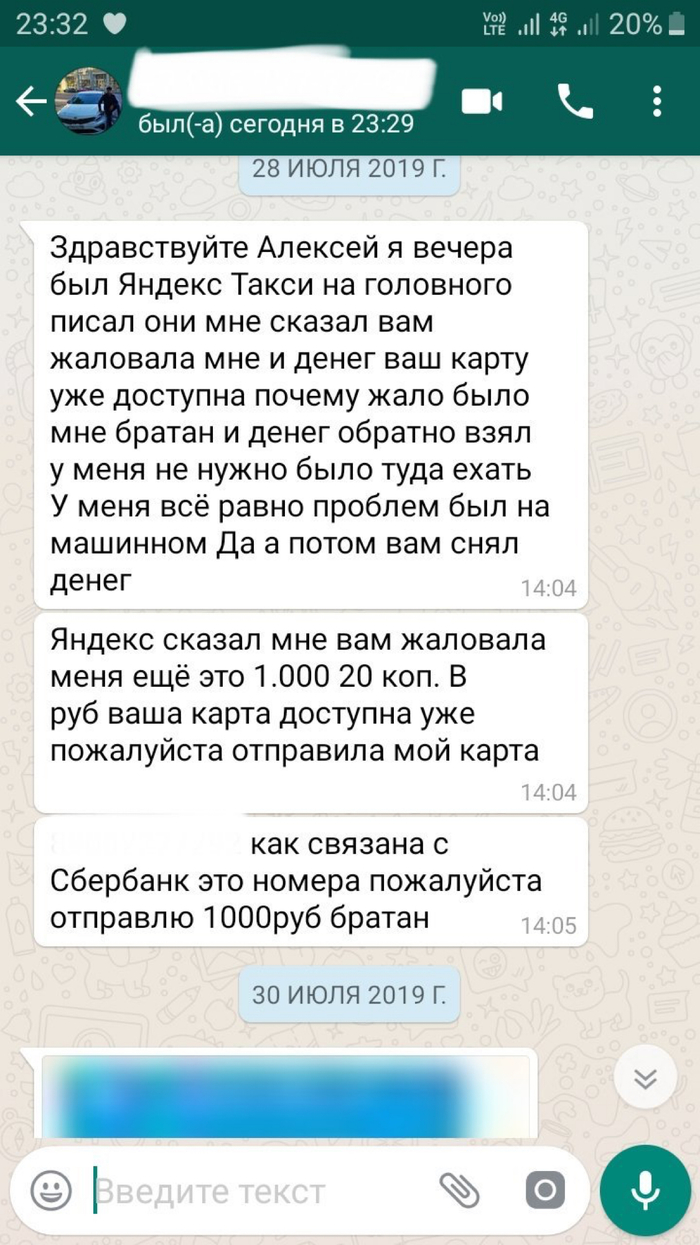This screenshot has height=1245, width=700.
Task: Attach a file with the paperclip
Action: [460, 1190]
